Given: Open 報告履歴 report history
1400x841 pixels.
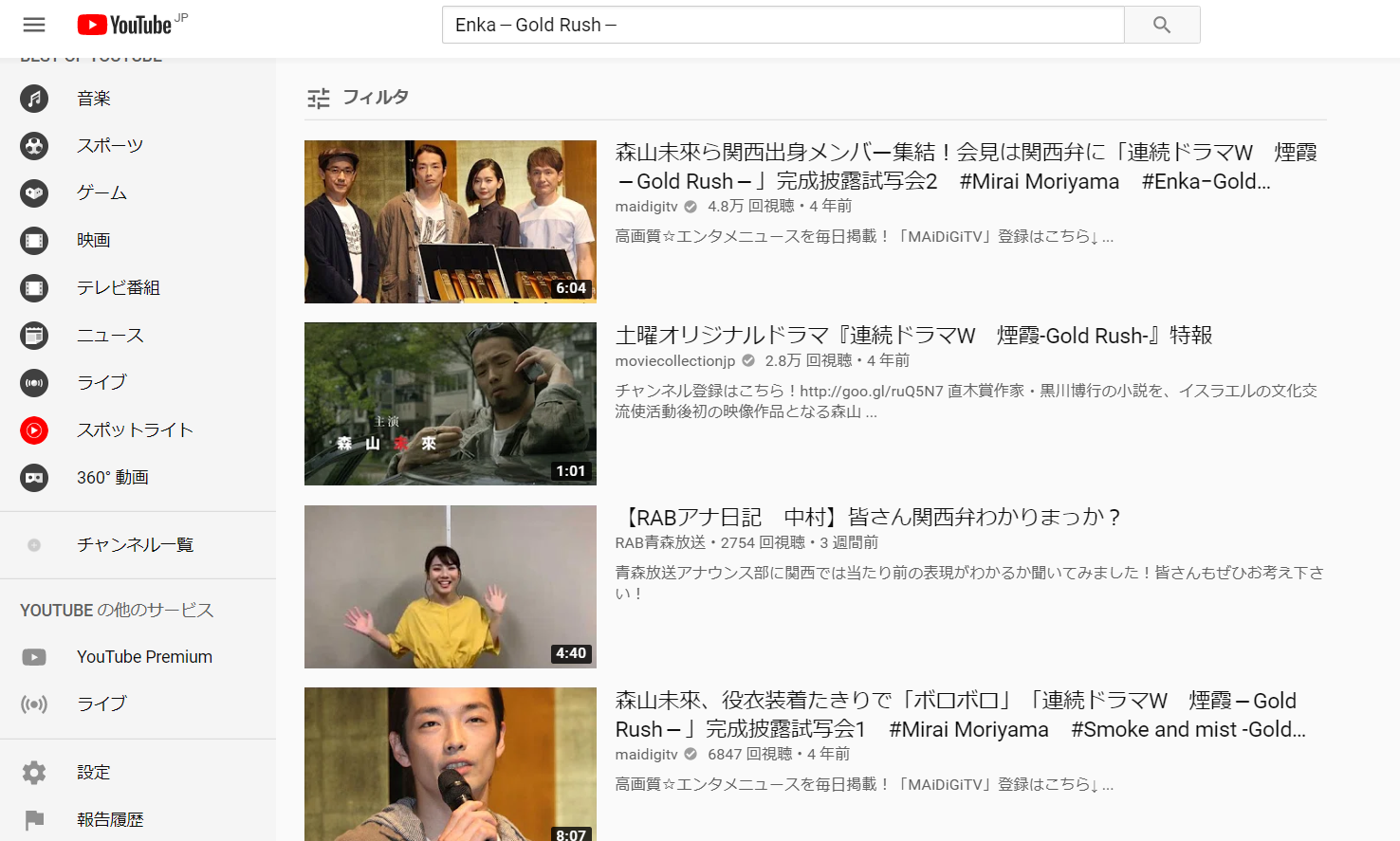Looking at the screenshot, I should pyautogui.click(x=110, y=820).
